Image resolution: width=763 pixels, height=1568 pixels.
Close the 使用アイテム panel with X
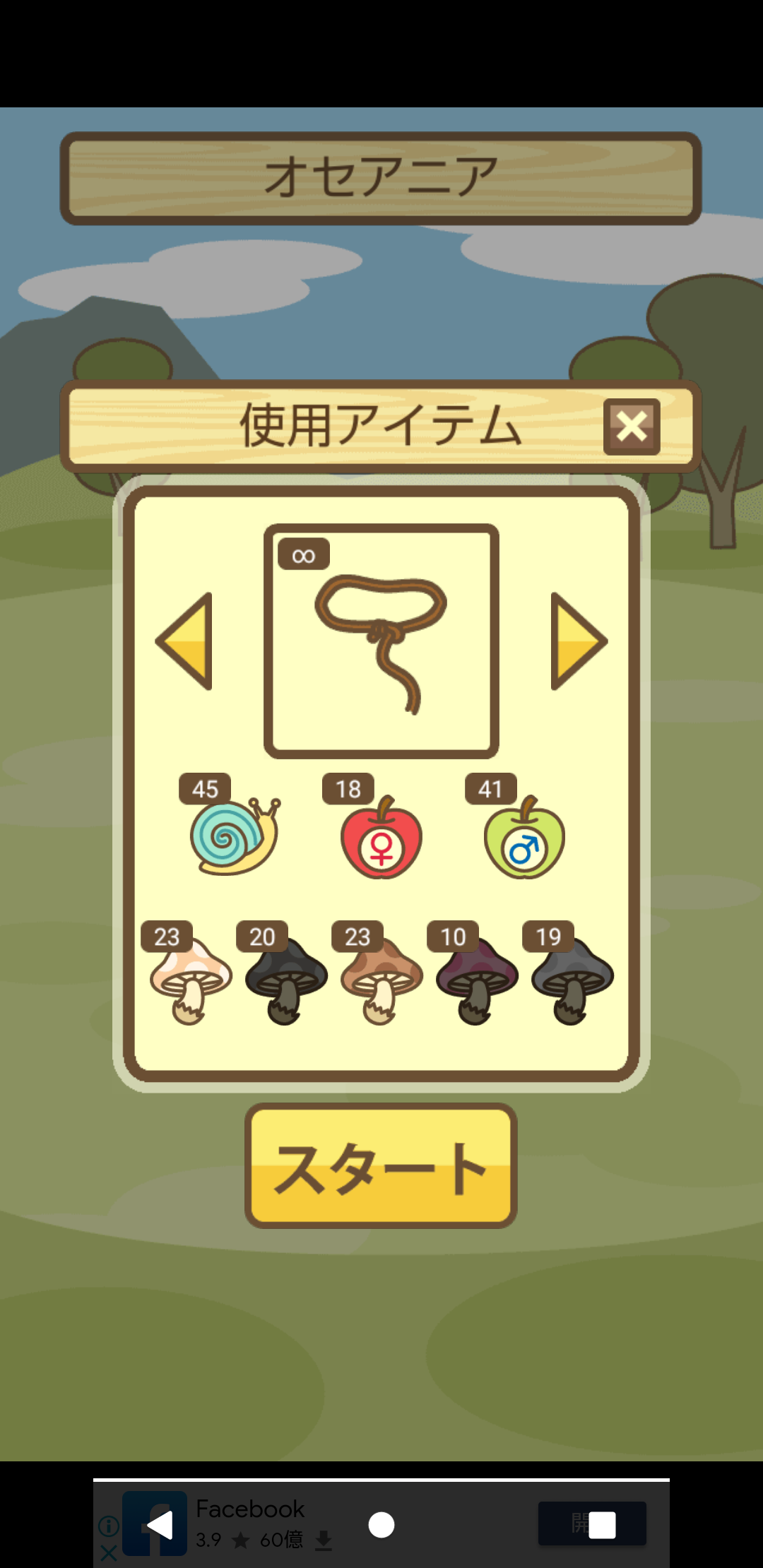[632, 427]
